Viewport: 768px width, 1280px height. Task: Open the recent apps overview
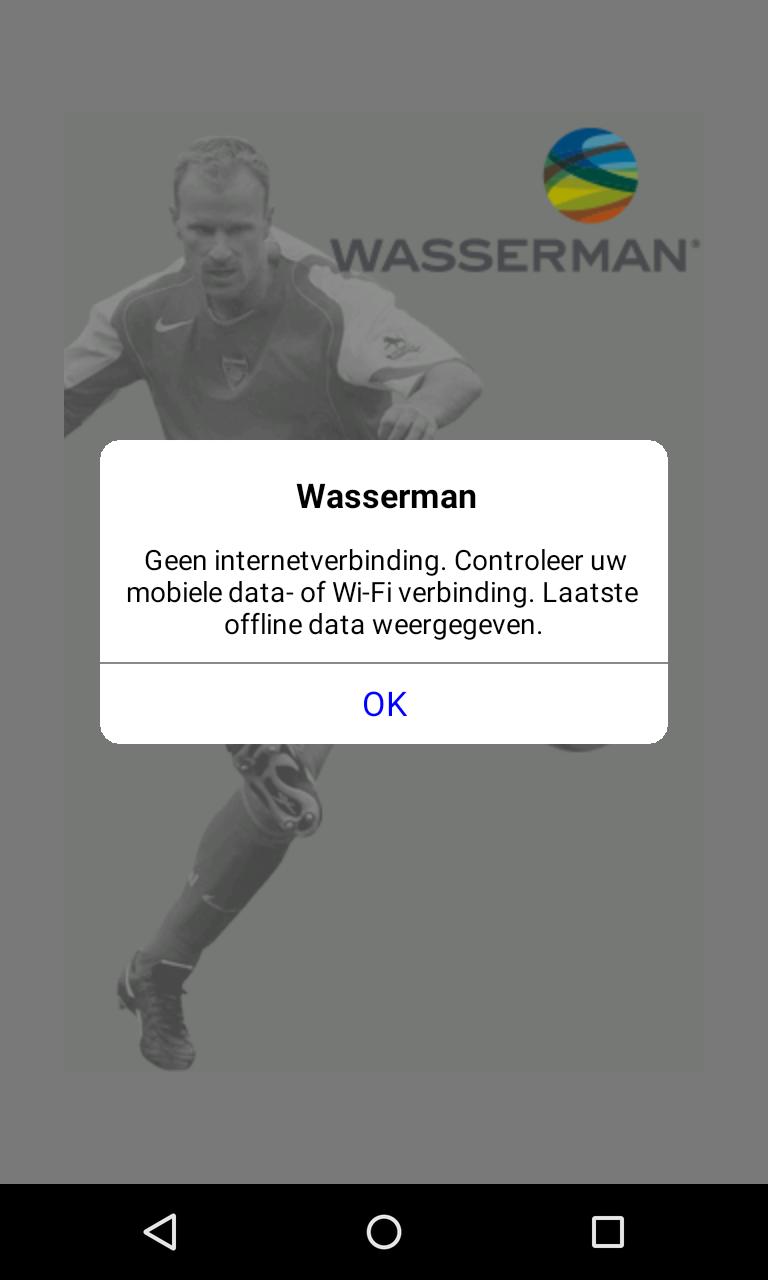[607, 1231]
